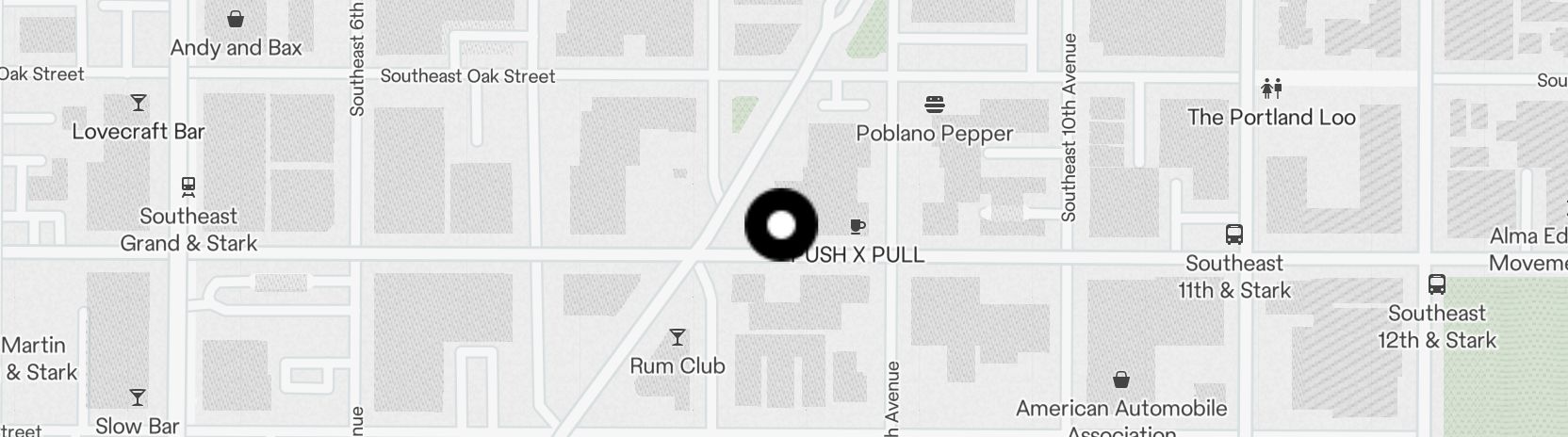
Task: Tap the PUSH X PULL coffee marker
Action: [857, 226]
